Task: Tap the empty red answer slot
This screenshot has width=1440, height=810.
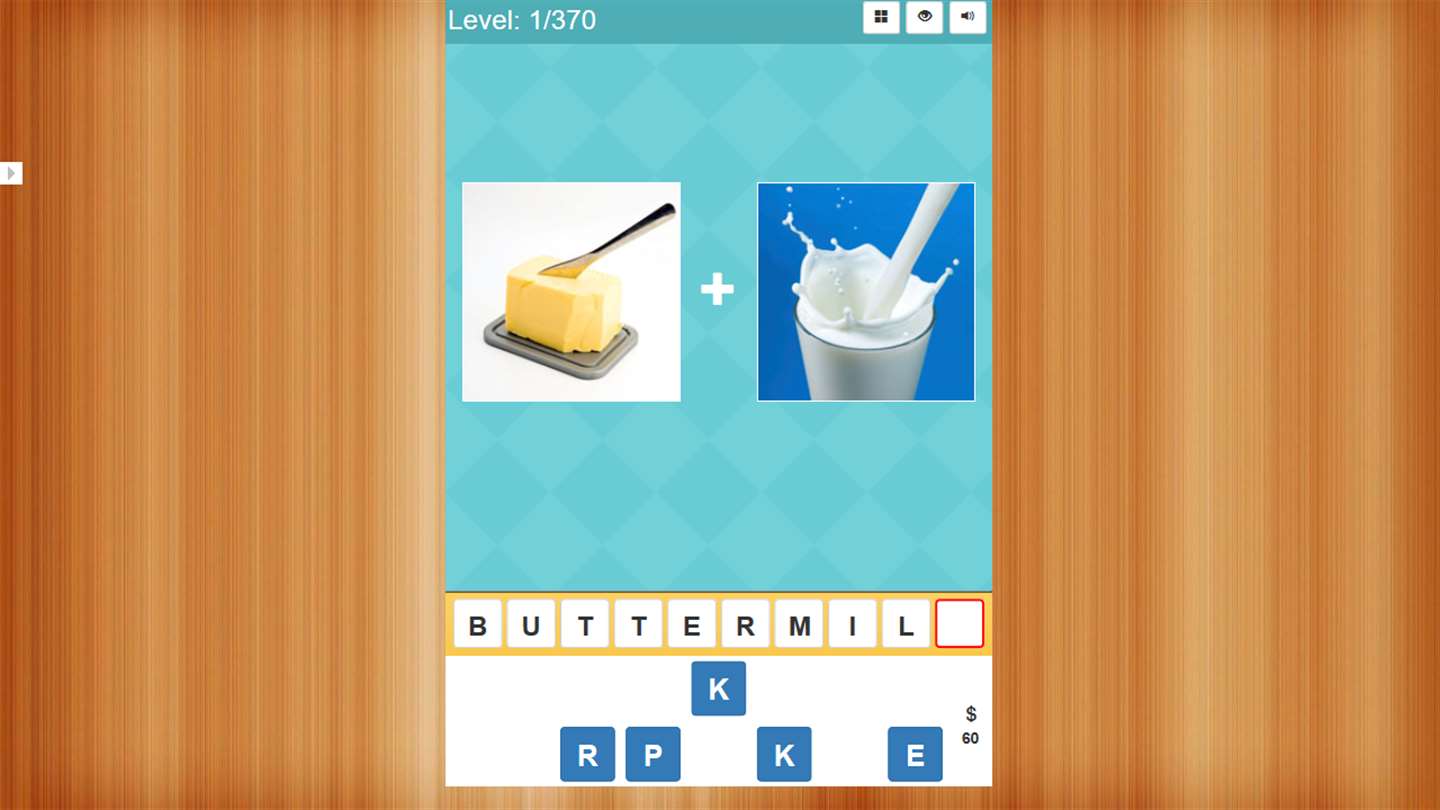Action: pyautogui.click(x=960, y=625)
